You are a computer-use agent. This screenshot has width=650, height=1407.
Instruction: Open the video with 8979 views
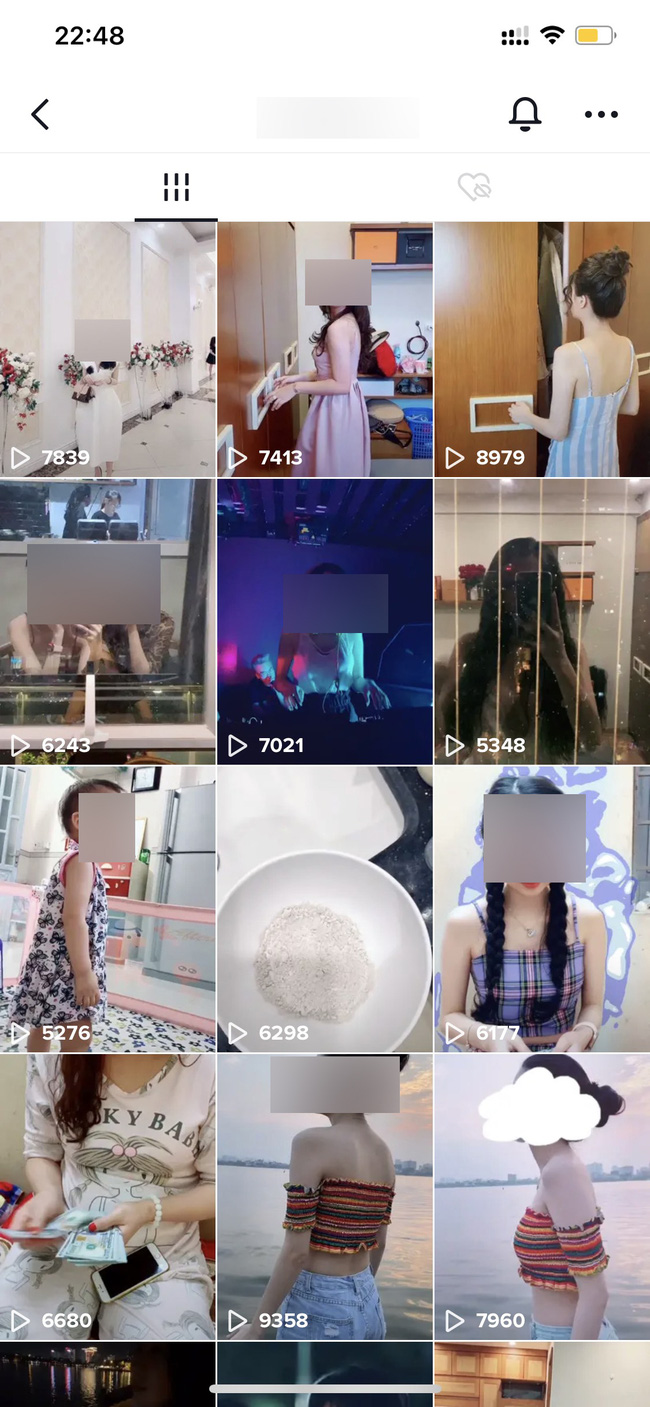[542, 348]
